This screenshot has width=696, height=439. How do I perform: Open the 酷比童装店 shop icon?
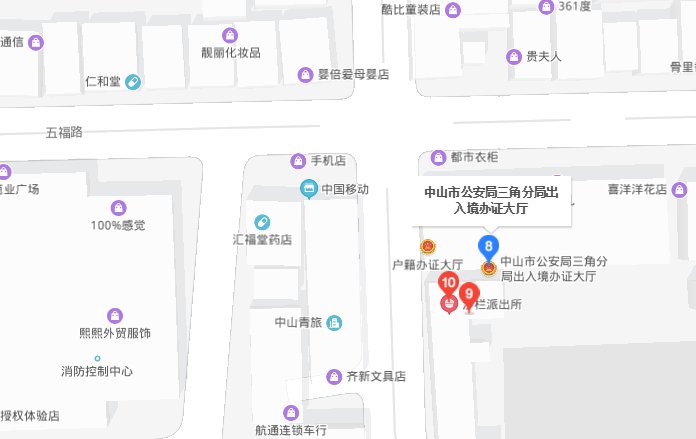454,10
